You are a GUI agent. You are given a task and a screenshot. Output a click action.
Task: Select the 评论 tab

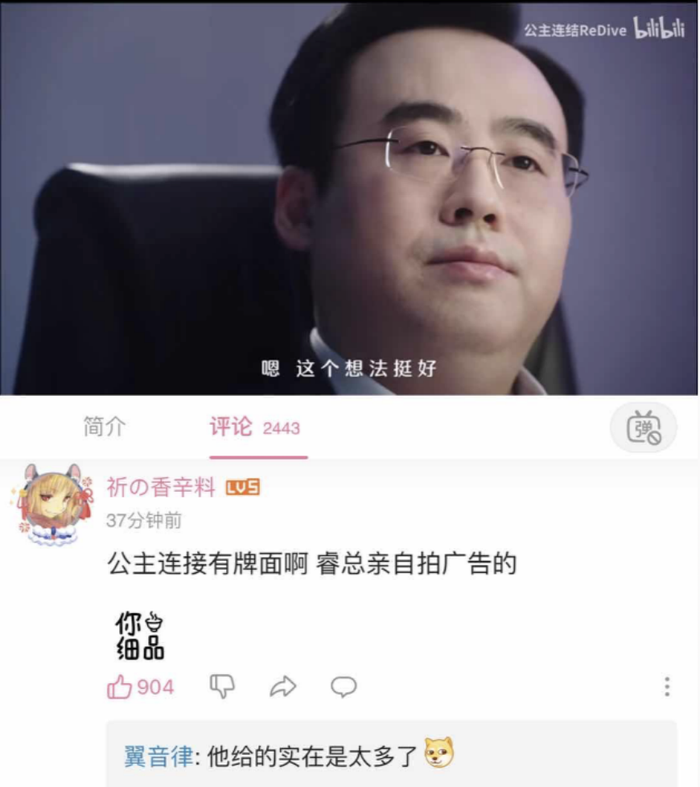(231, 426)
